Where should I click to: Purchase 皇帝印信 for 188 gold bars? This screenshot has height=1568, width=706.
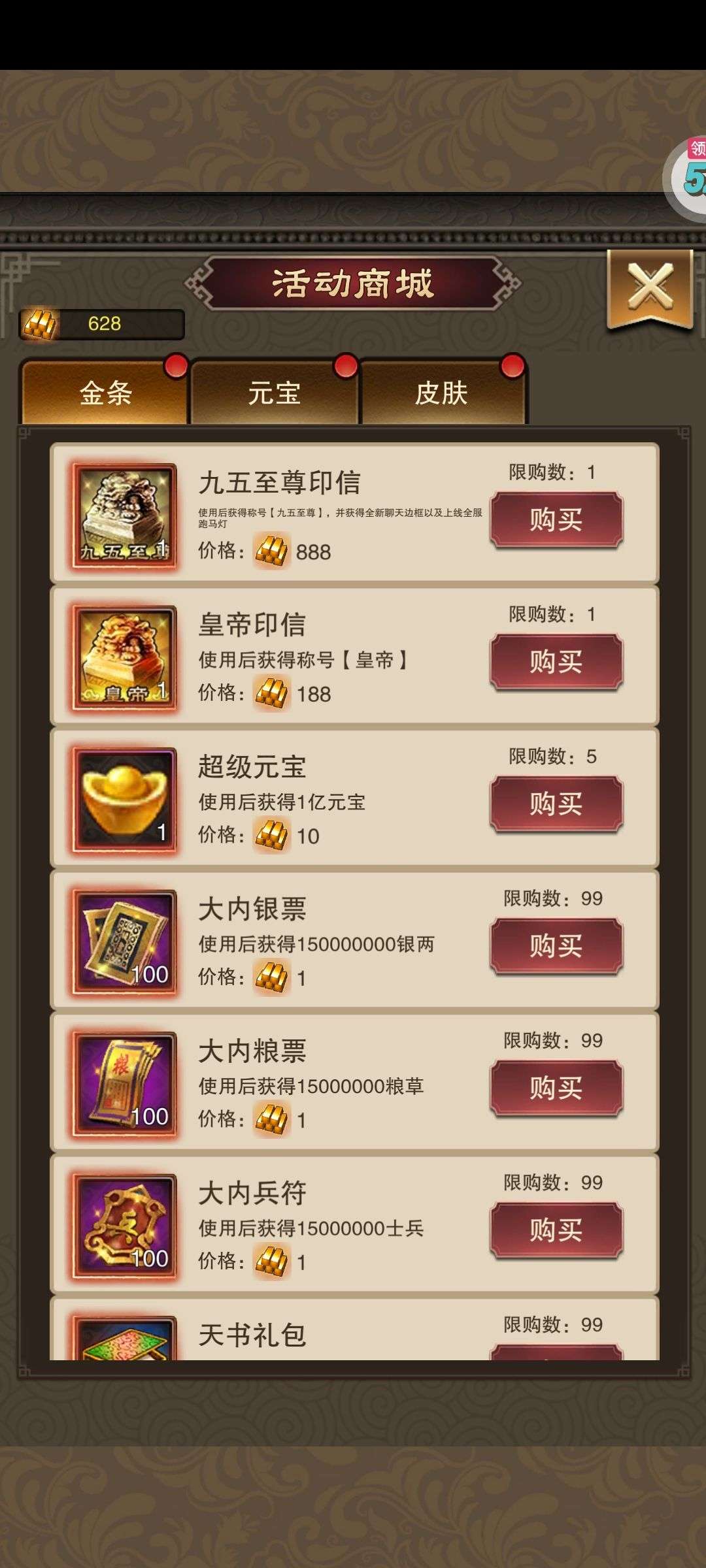556,662
